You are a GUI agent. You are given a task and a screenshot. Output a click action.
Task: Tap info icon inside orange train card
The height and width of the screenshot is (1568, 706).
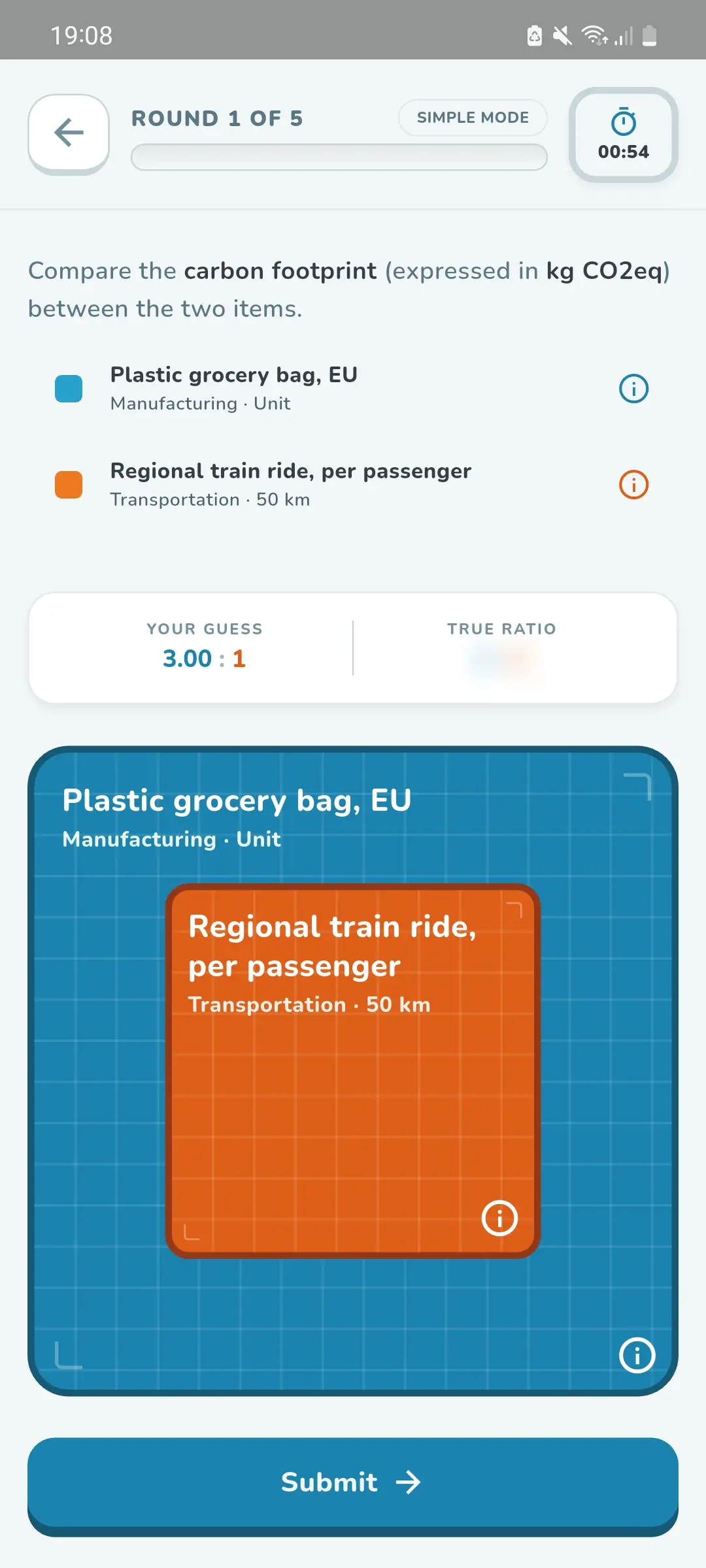499,1218
